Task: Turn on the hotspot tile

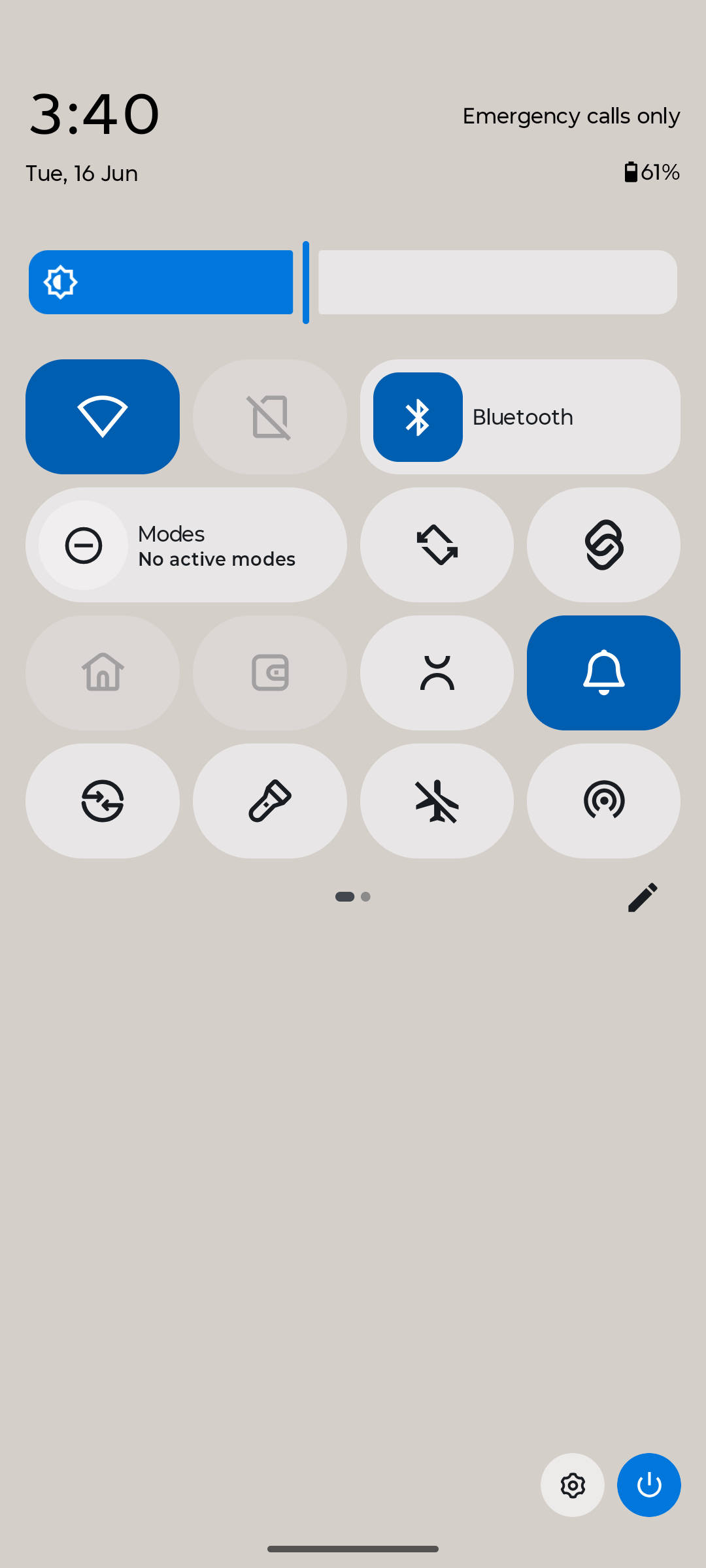Action: pos(603,801)
